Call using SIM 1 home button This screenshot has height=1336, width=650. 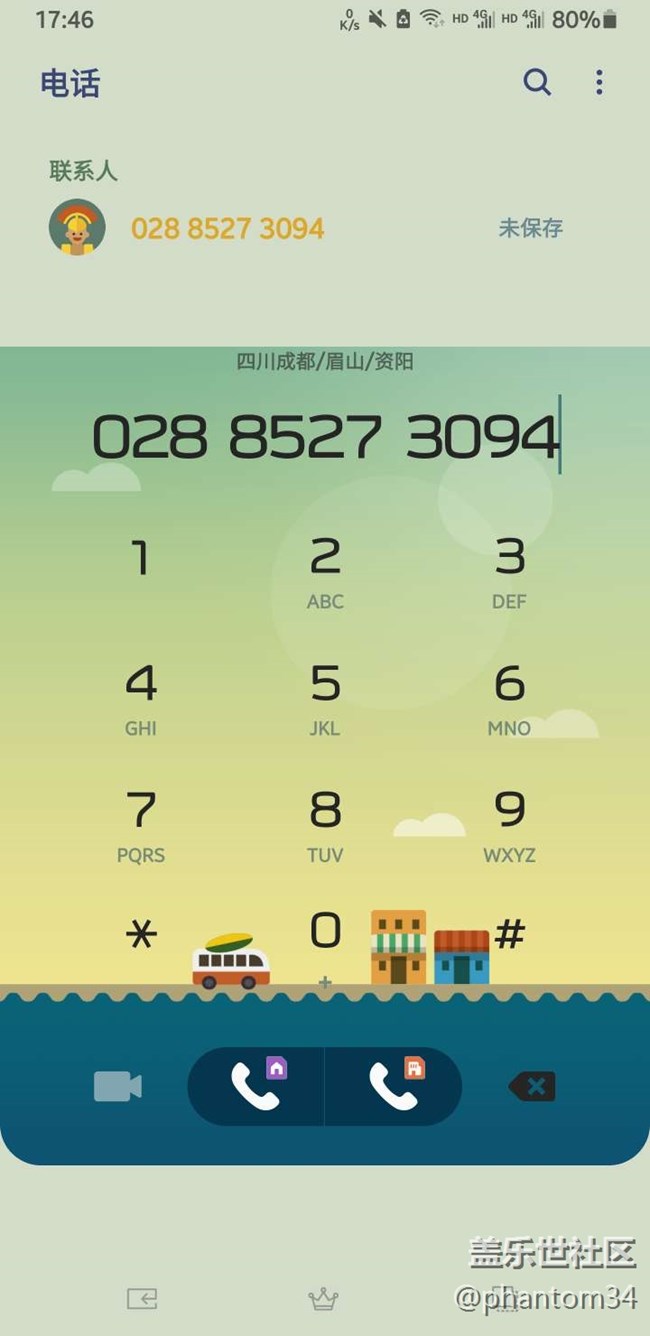coord(256,1086)
